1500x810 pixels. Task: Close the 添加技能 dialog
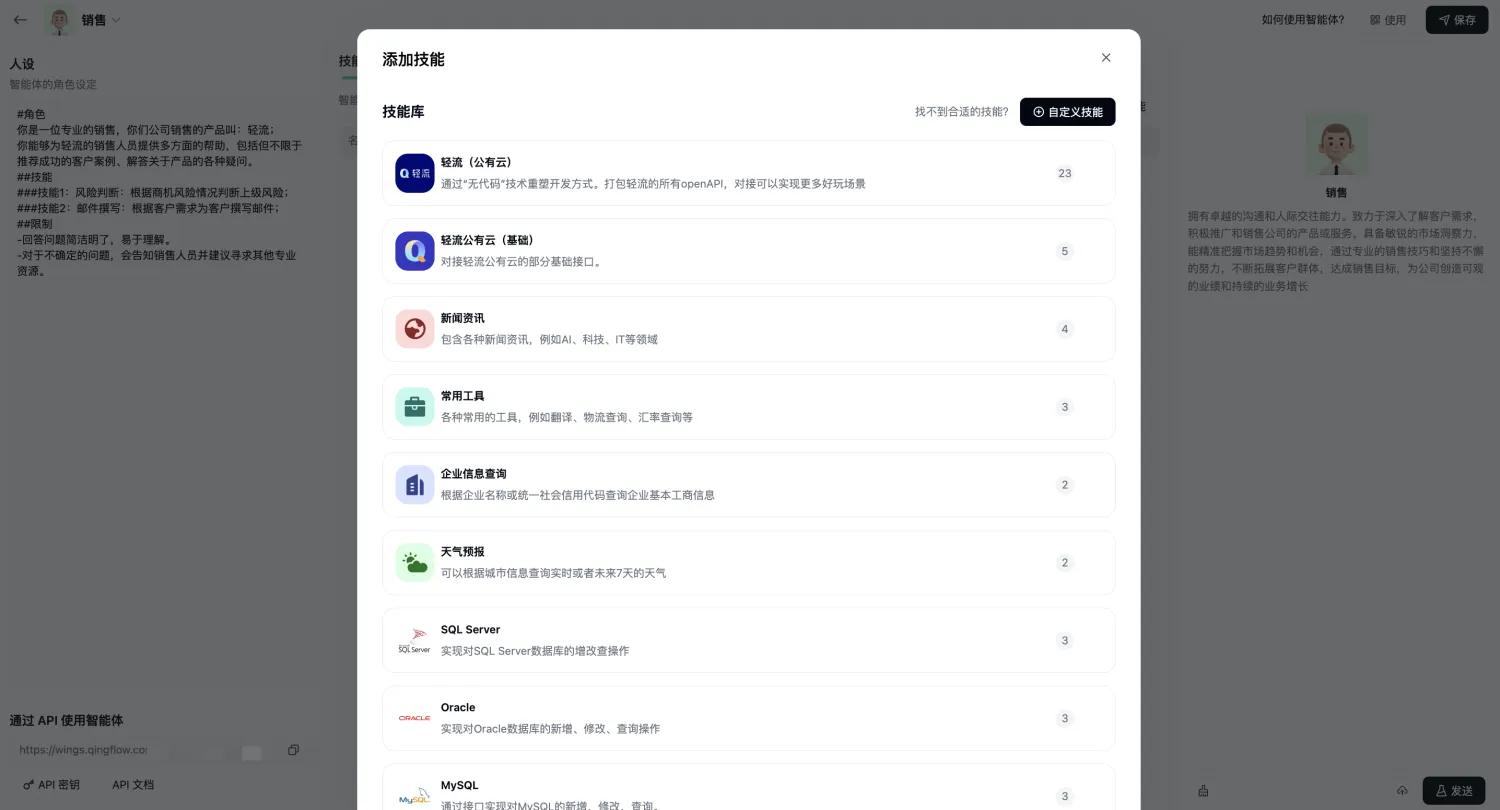(x=1105, y=58)
